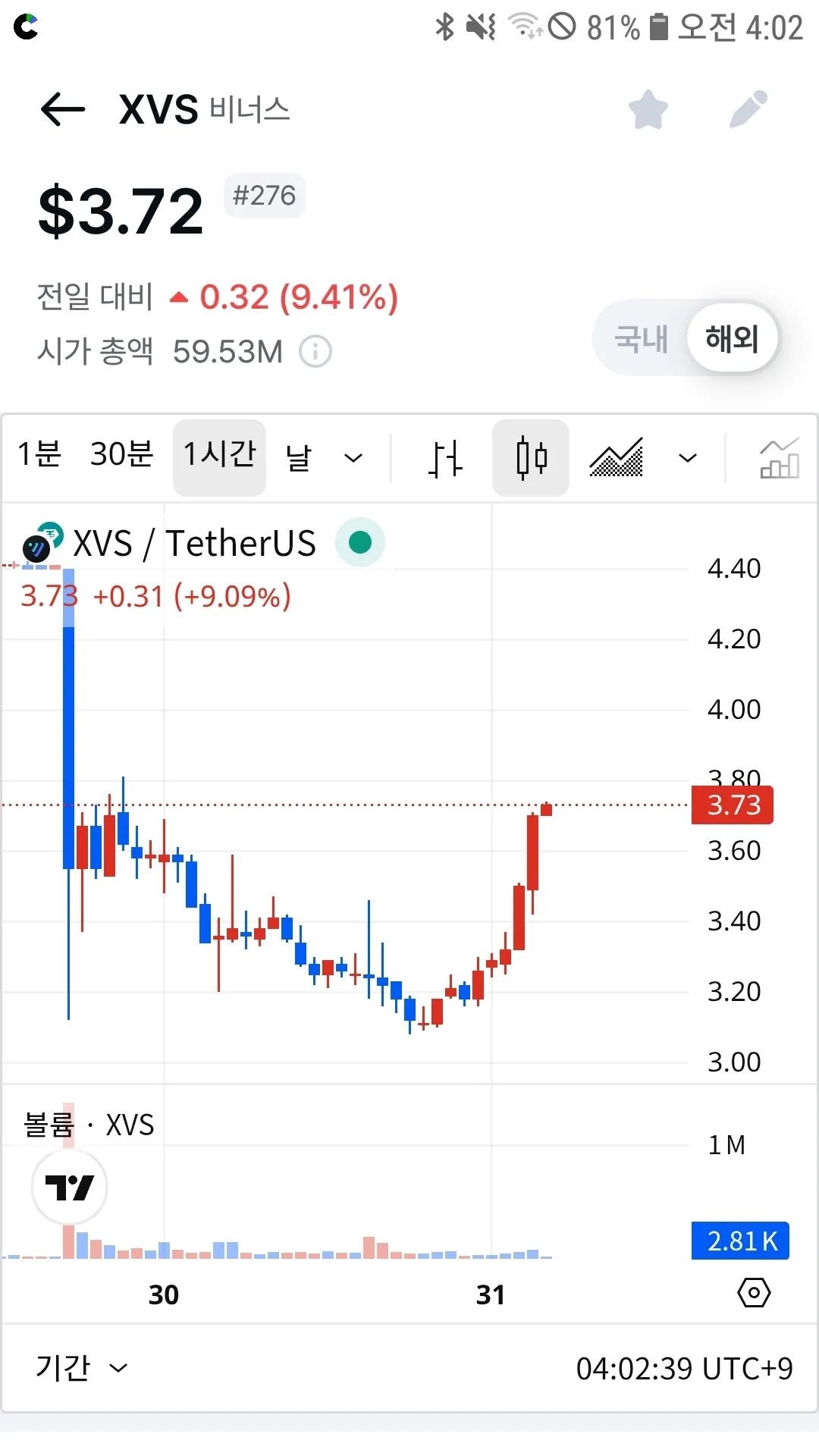Open the TradingView logo button
This screenshot has width=819, height=1456.
click(x=69, y=1187)
